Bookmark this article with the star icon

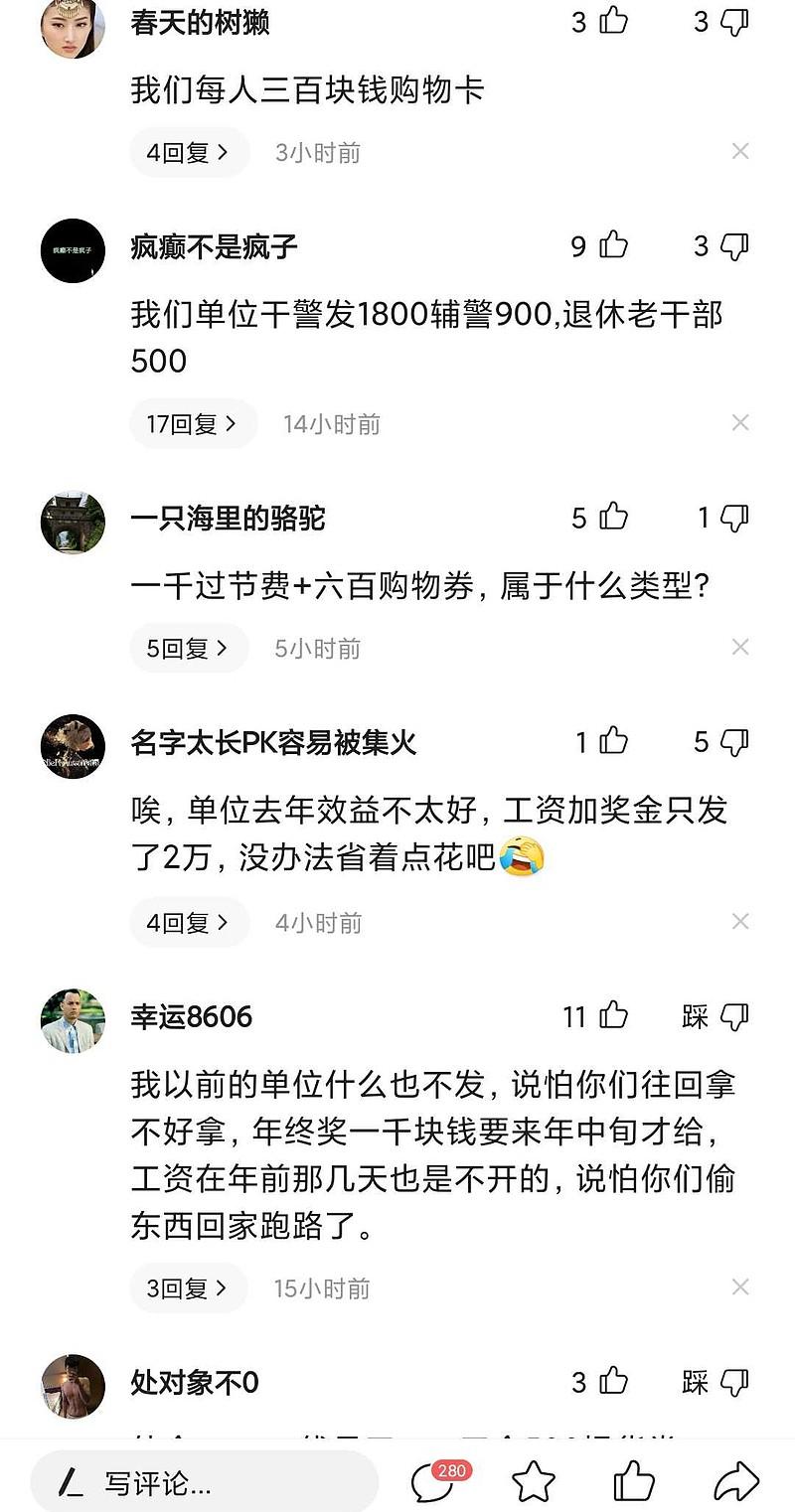click(x=534, y=1482)
